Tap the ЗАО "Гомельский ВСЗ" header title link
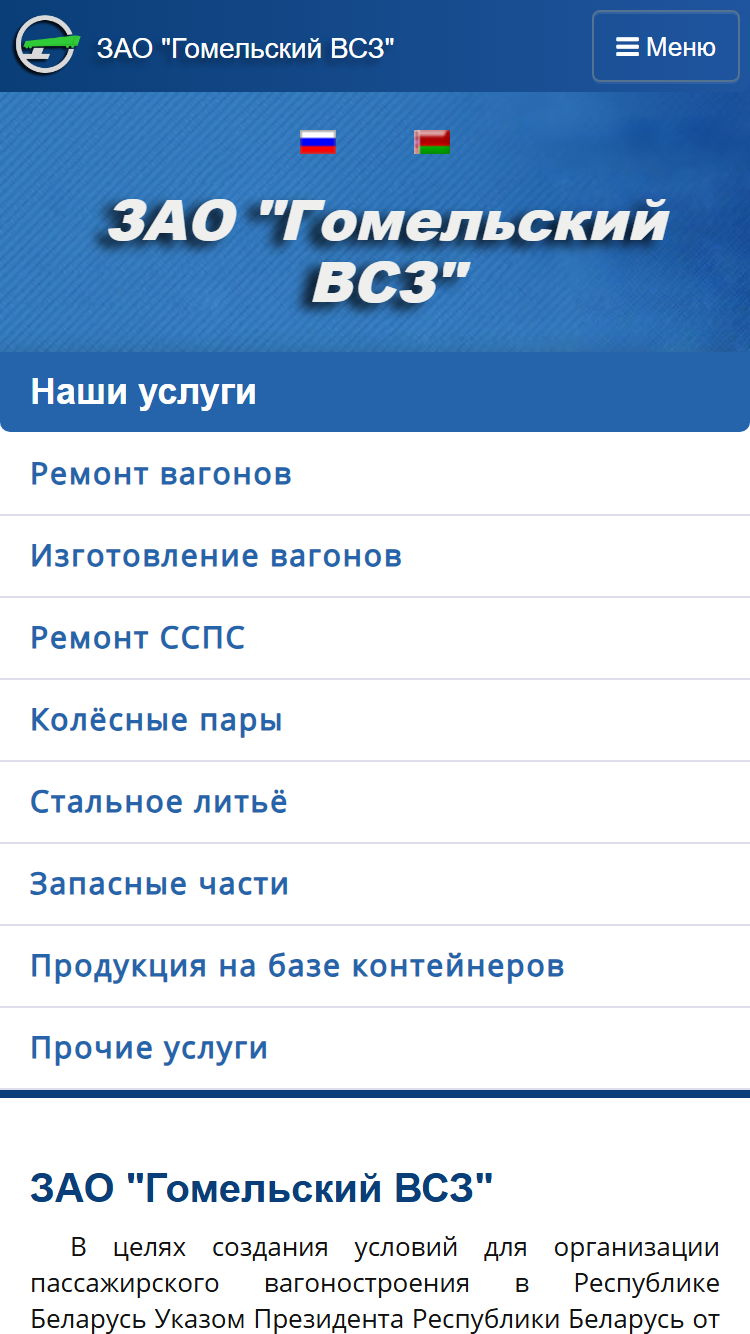This screenshot has width=750, height=1334. coord(245,47)
